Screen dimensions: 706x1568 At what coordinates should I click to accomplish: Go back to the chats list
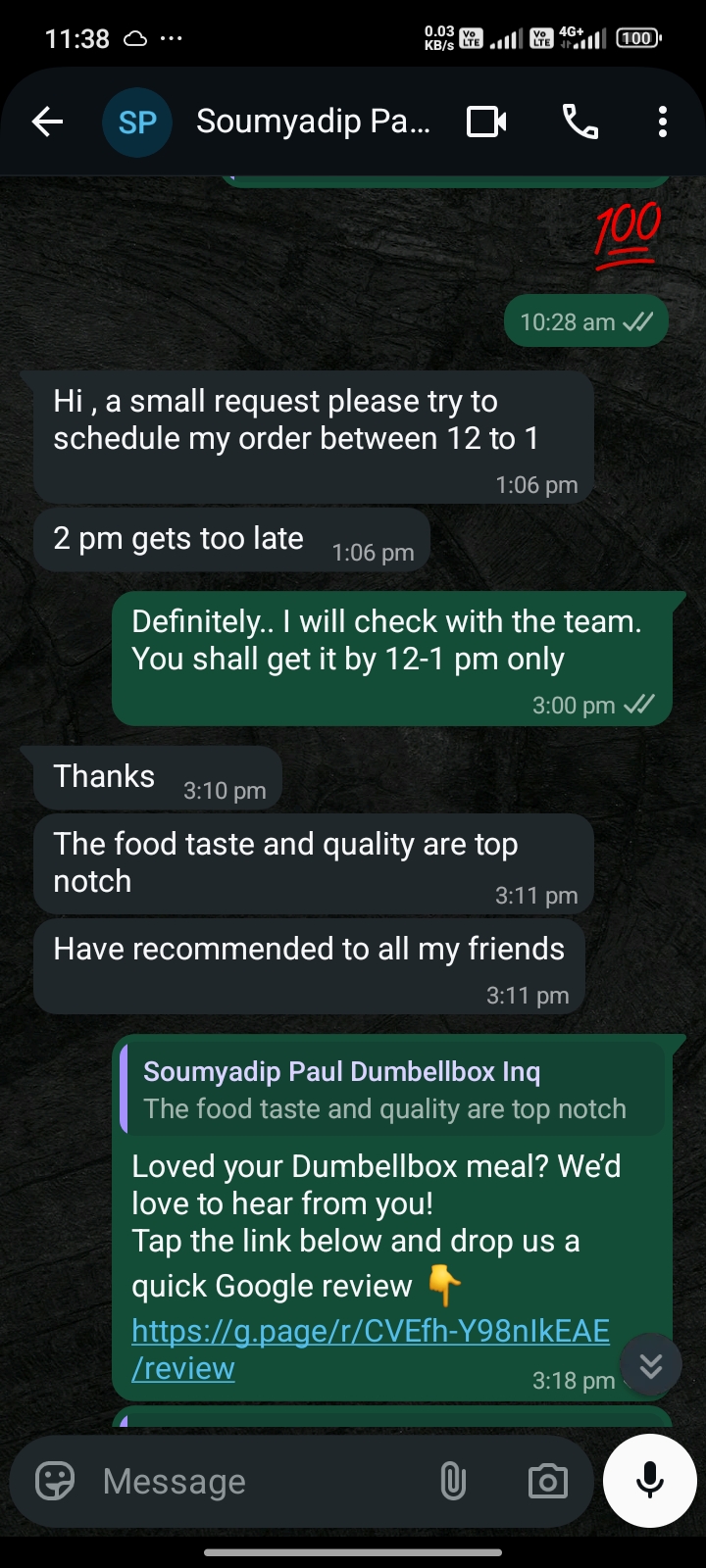47,122
